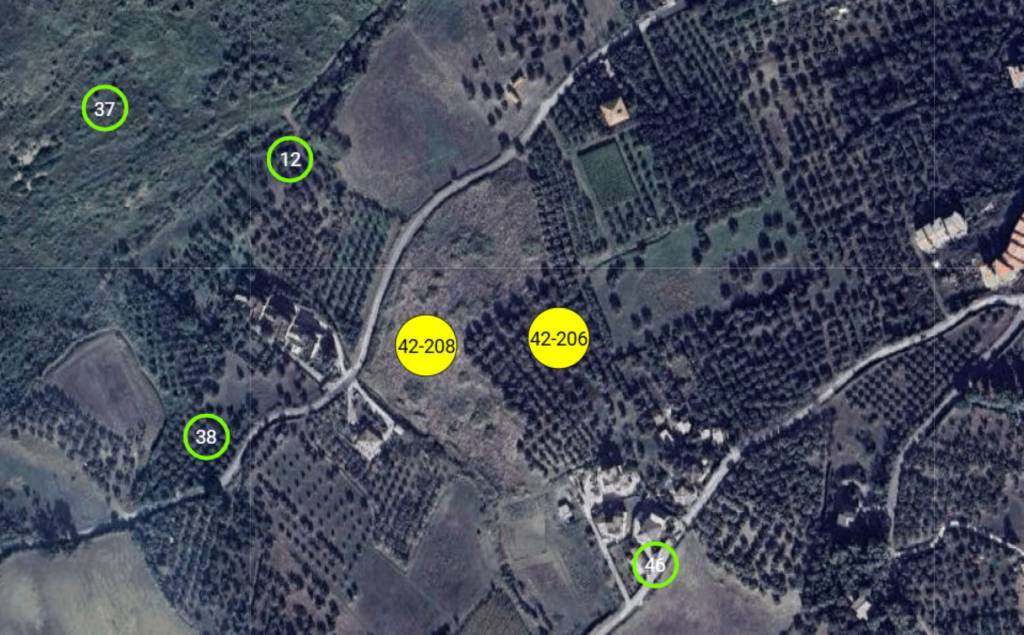The height and width of the screenshot is (635, 1024).
Task: Select the yellow 42-208 map marker
Action: [x=426, y=346]
